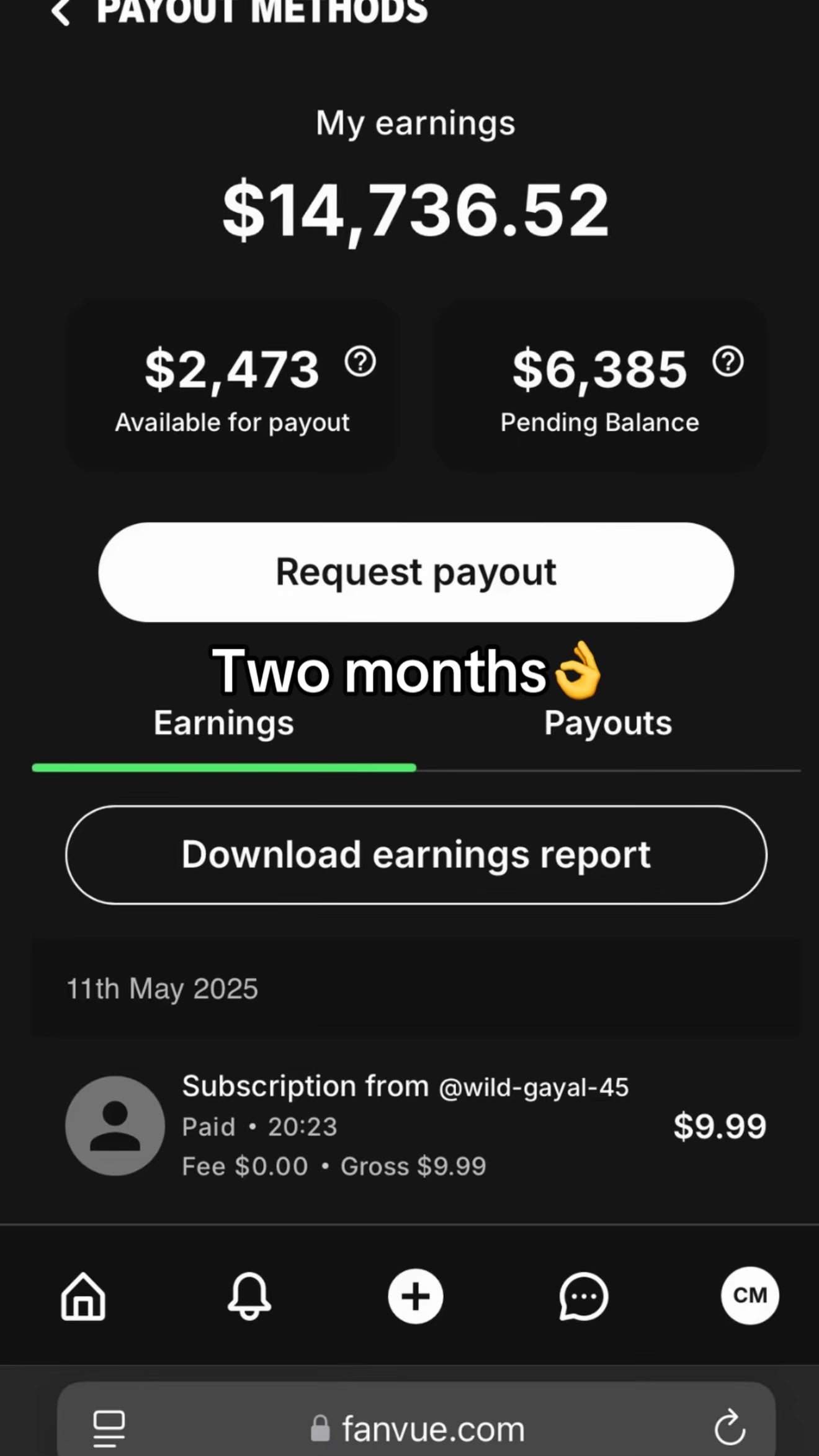
Task: Select the Earnings tab
Action: (223, 724)
